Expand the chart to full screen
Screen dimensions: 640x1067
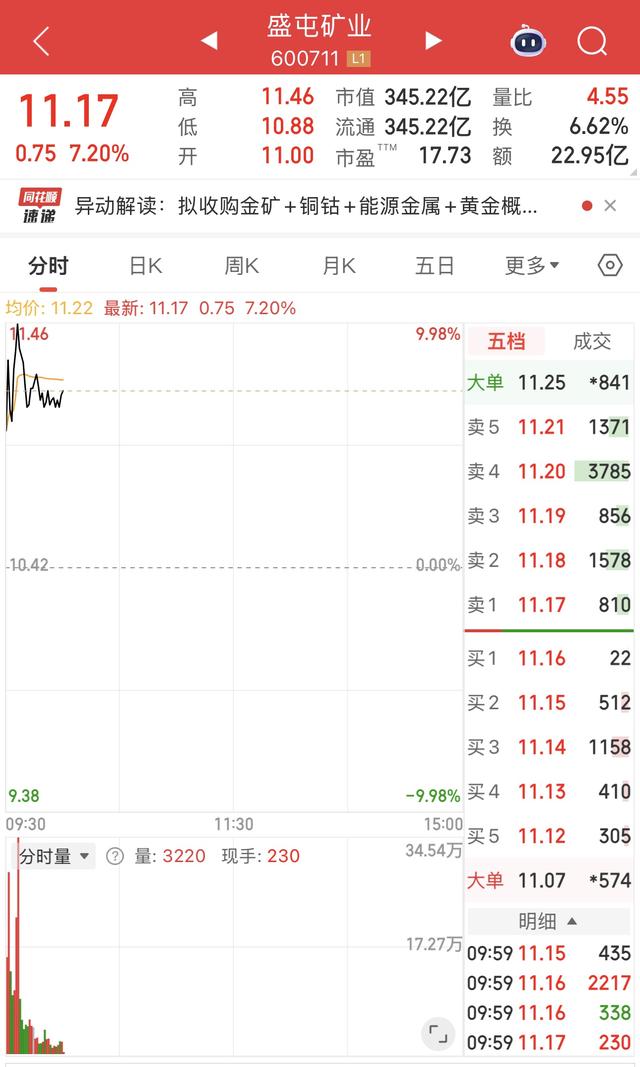437,1033
